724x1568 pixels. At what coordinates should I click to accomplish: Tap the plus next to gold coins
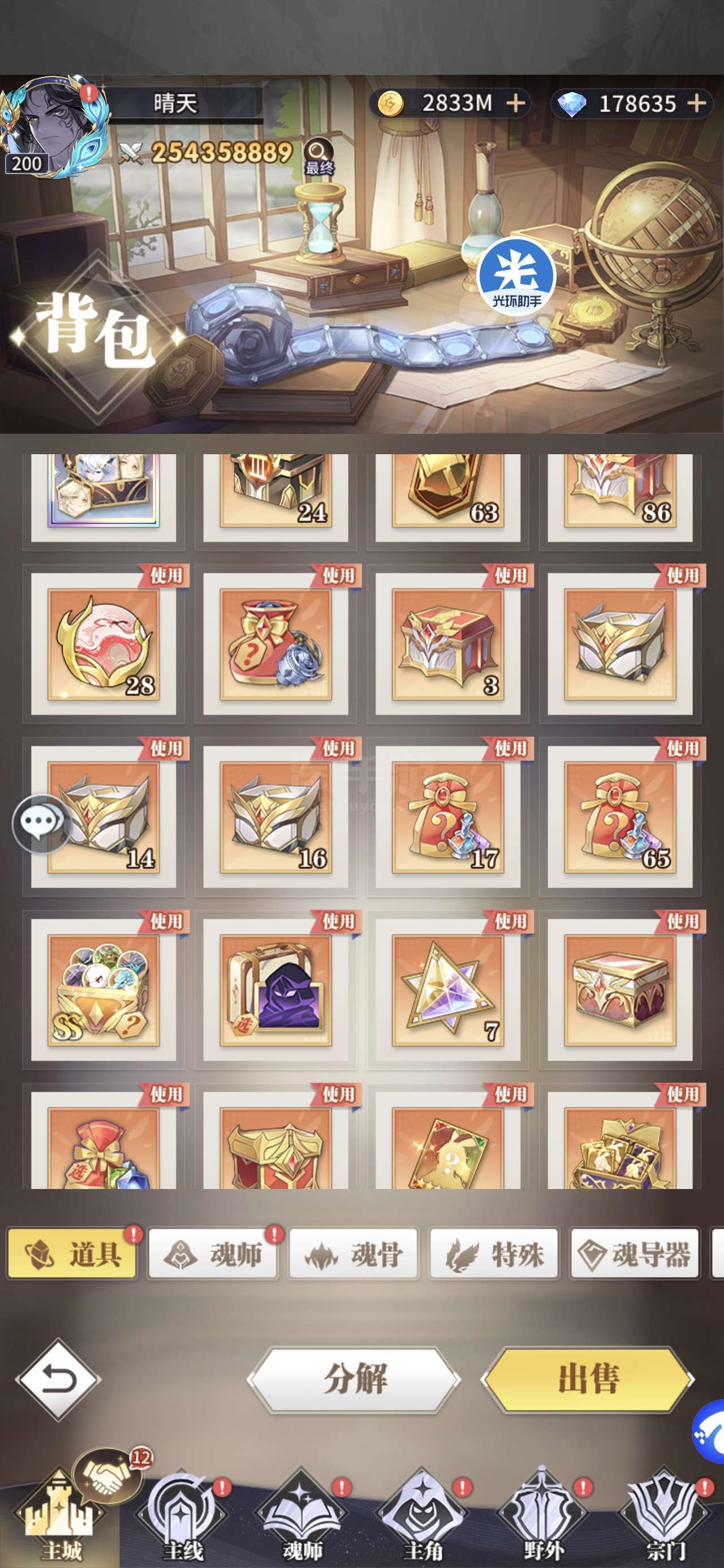click(515, 104)
